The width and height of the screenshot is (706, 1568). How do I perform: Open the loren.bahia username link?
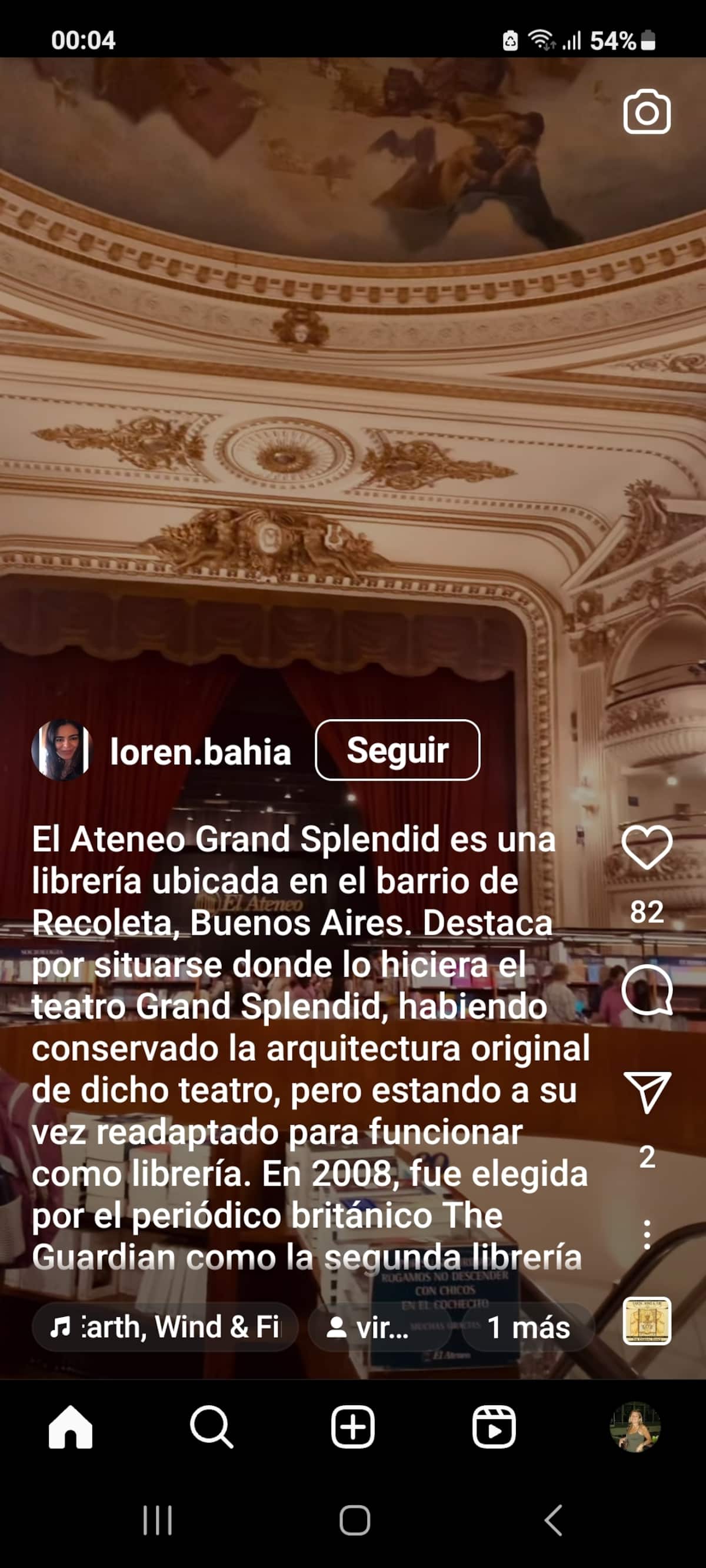[201, 752]
